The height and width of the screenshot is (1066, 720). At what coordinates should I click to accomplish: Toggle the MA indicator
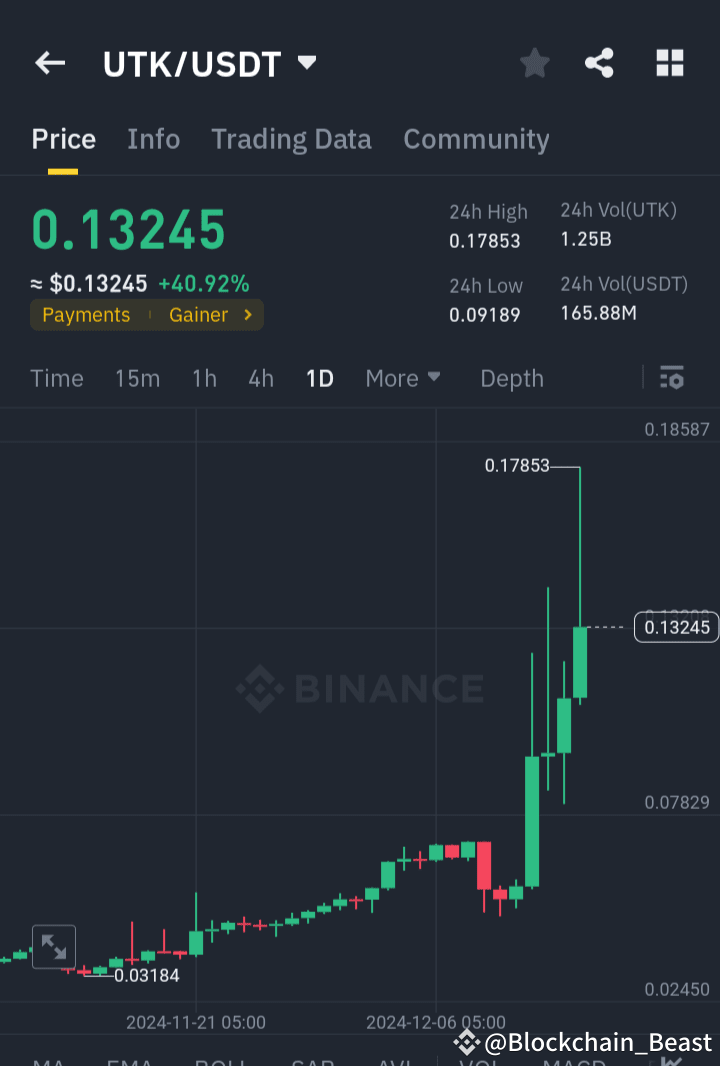click(x=45, y=1060)
